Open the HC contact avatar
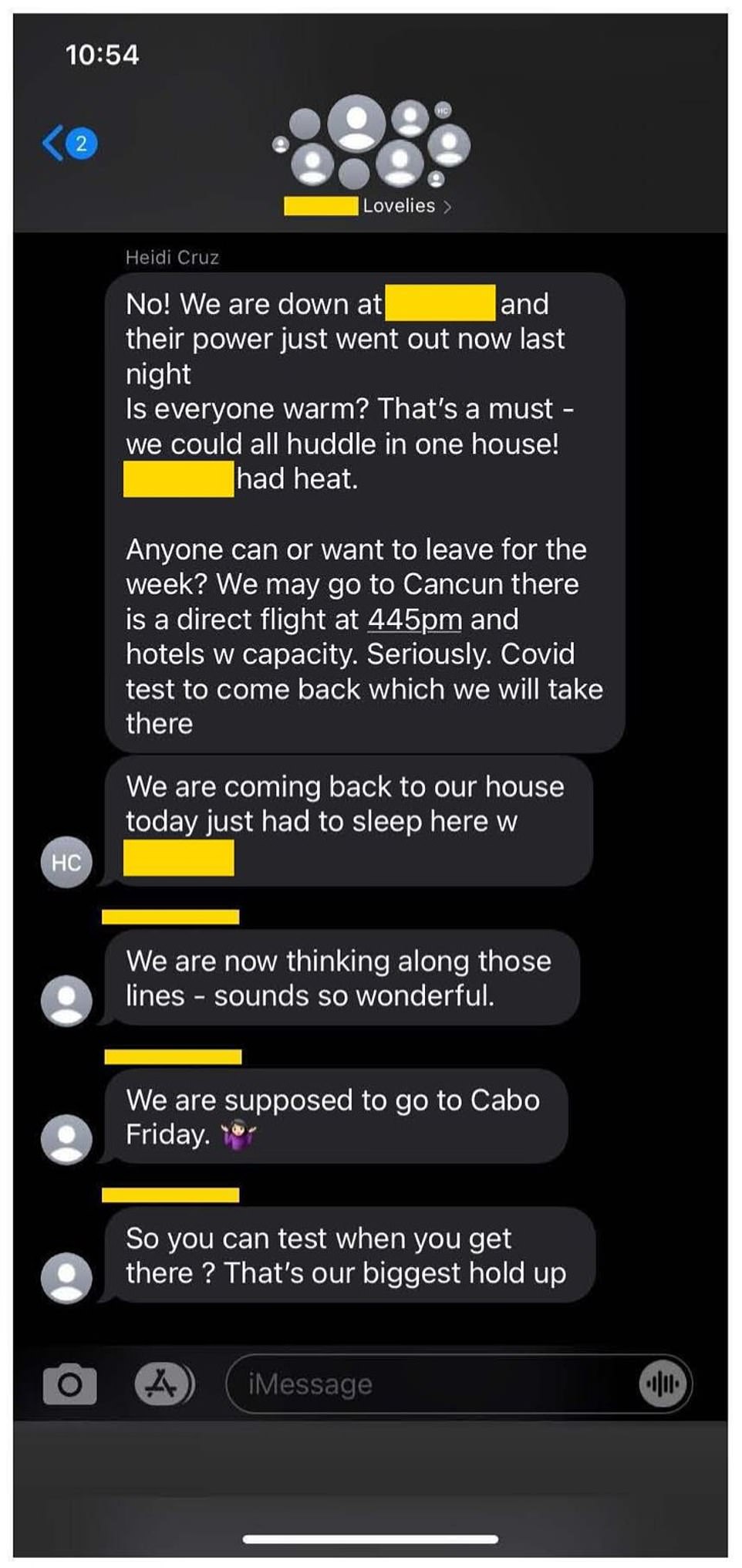Screen dimensions: 742x1568 tap(66, 862)
